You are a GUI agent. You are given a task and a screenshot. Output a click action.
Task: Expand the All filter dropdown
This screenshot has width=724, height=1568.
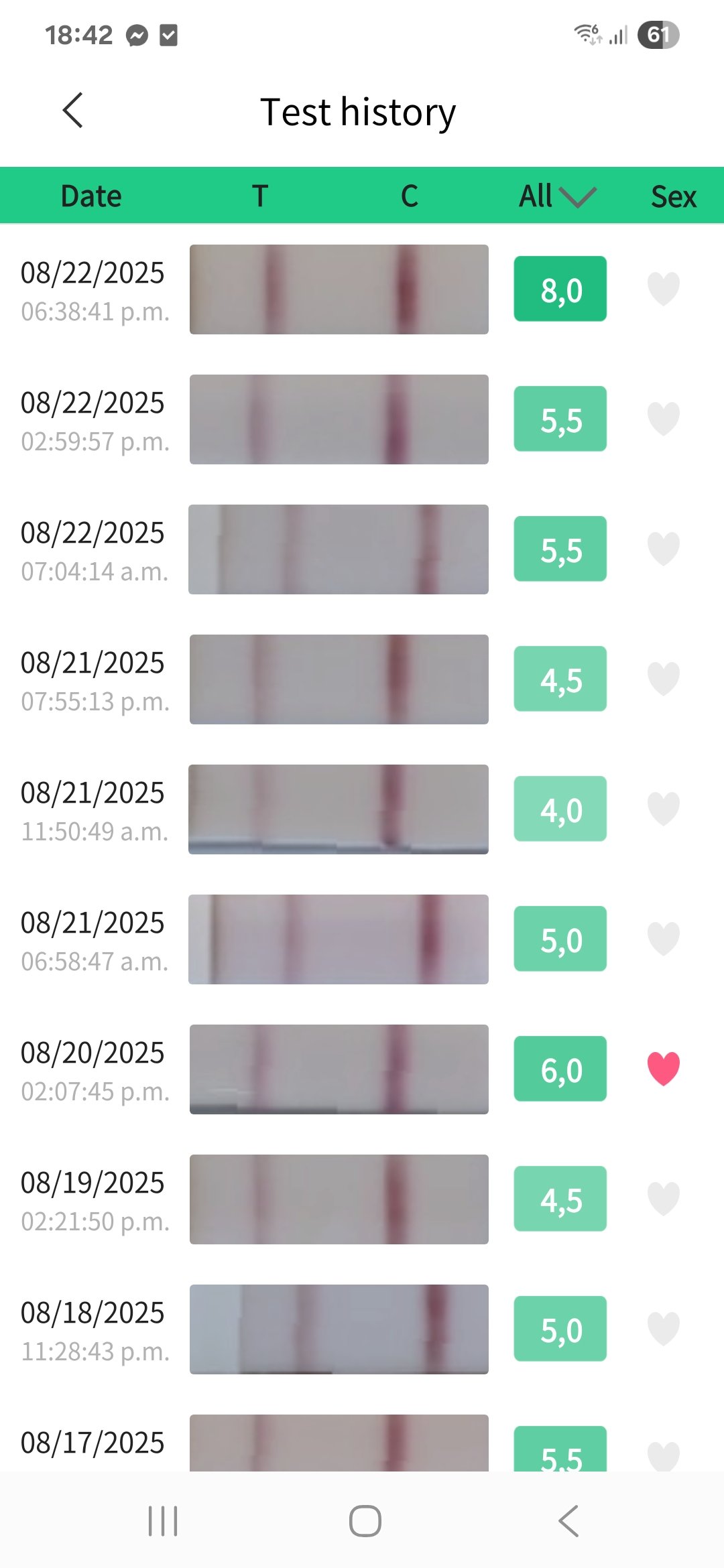(x=557, y=196)
